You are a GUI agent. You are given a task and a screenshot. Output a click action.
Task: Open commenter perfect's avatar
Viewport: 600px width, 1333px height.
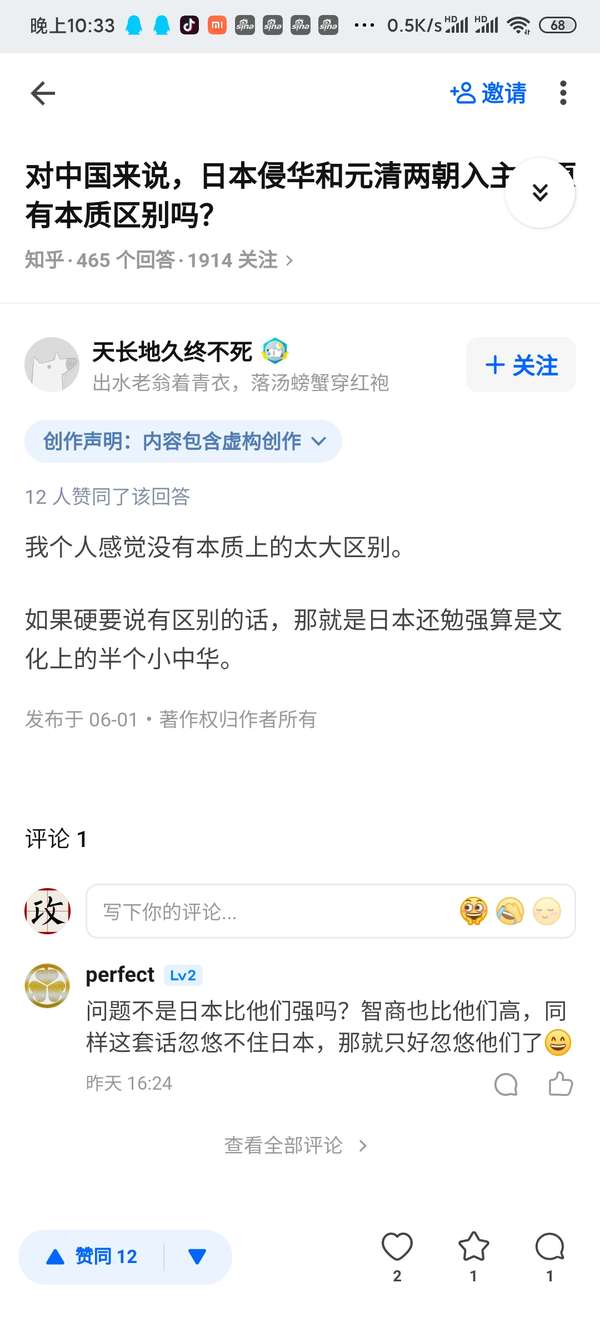(x=47, y=986)
